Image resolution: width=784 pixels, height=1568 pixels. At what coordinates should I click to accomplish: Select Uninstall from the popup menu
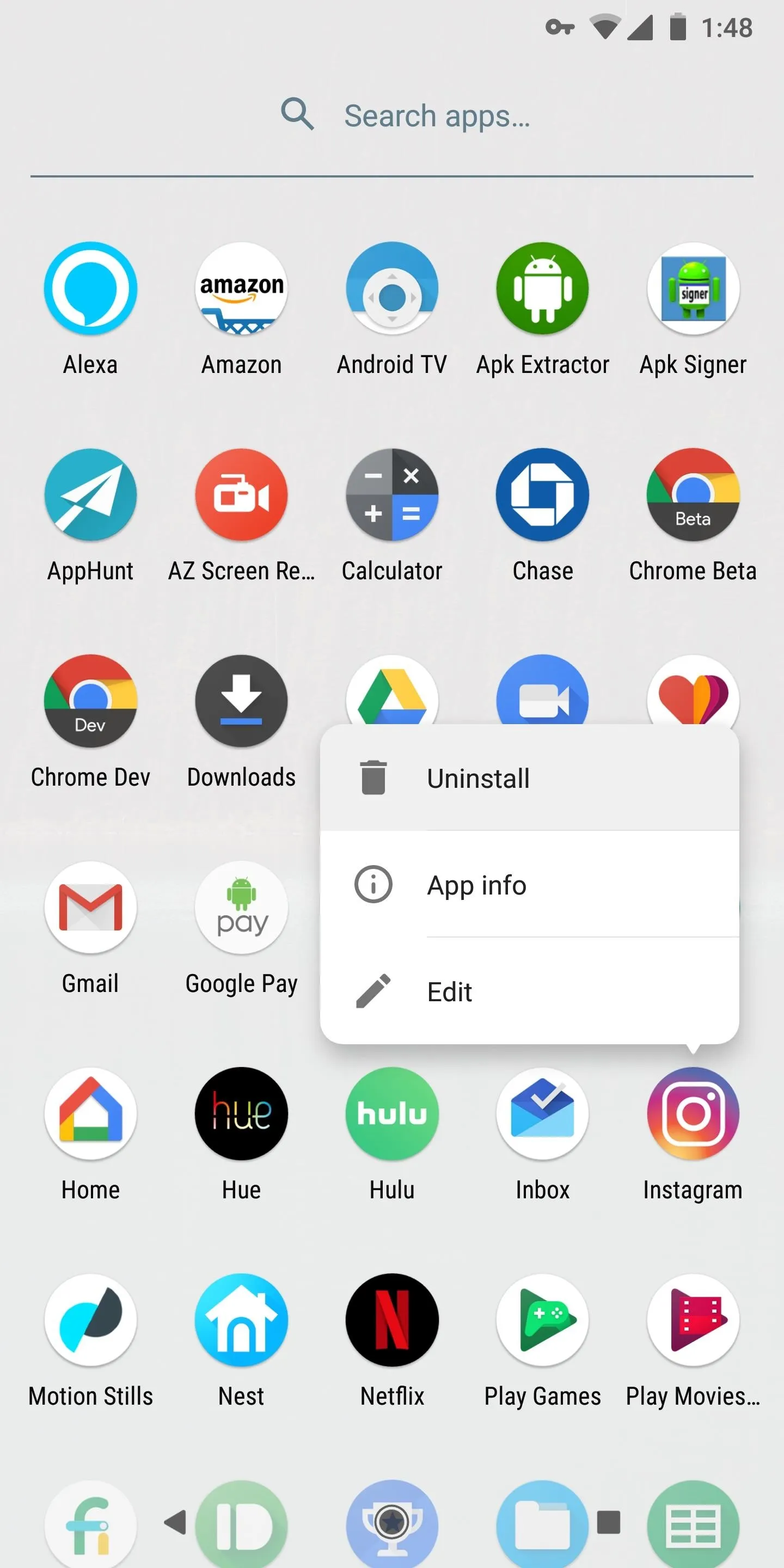530,778
